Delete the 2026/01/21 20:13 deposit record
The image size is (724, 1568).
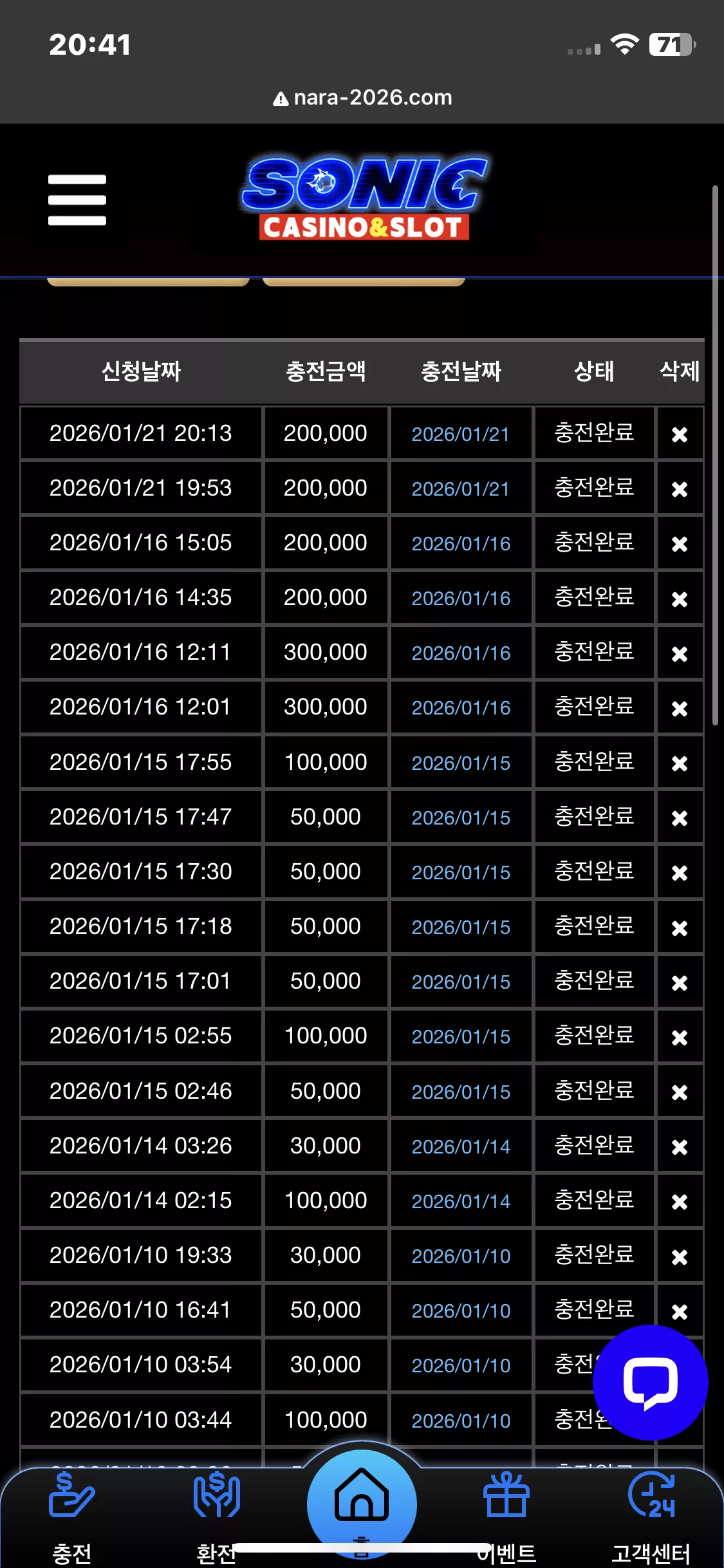point(680,434)
